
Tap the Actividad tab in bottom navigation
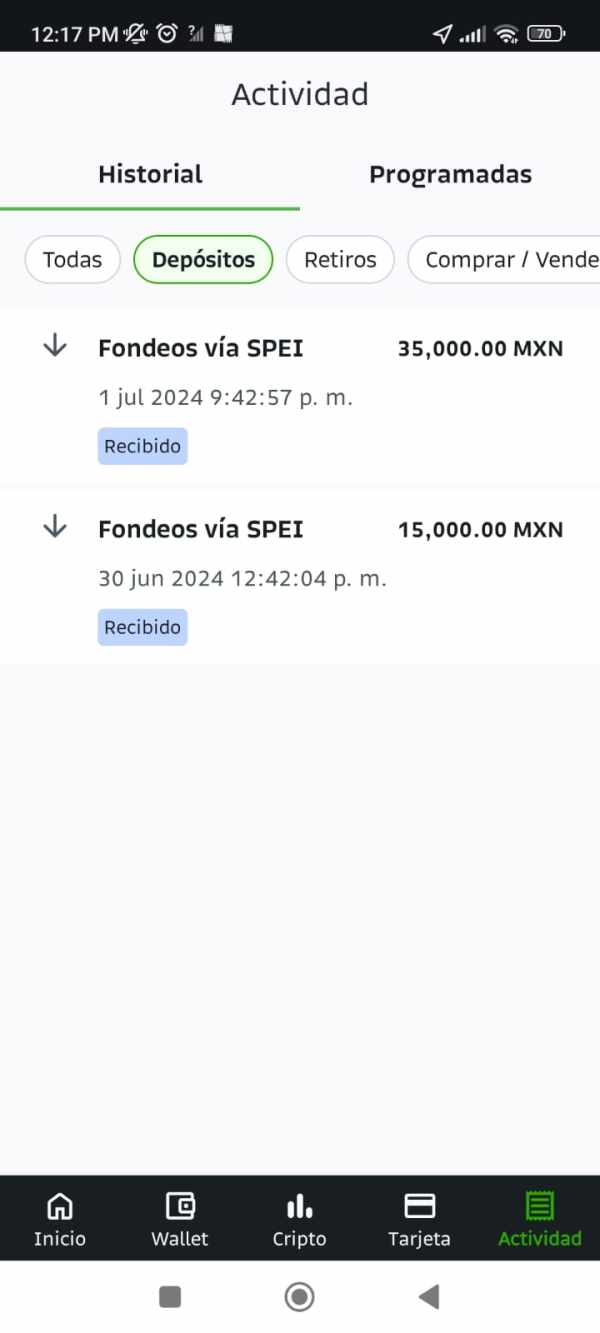540,1219
